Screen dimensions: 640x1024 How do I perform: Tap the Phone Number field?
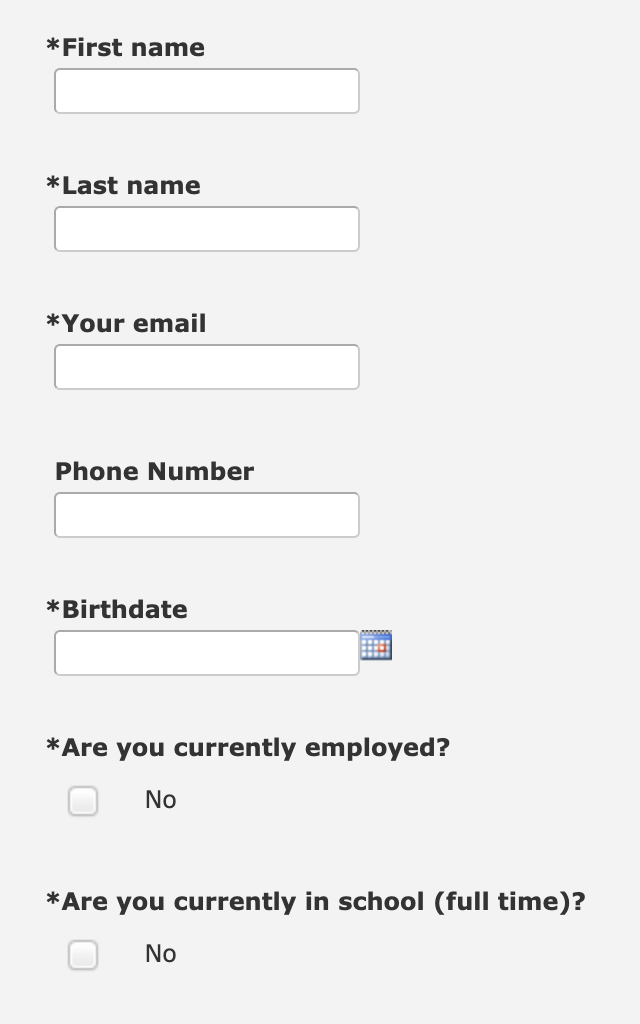[206, 515]
